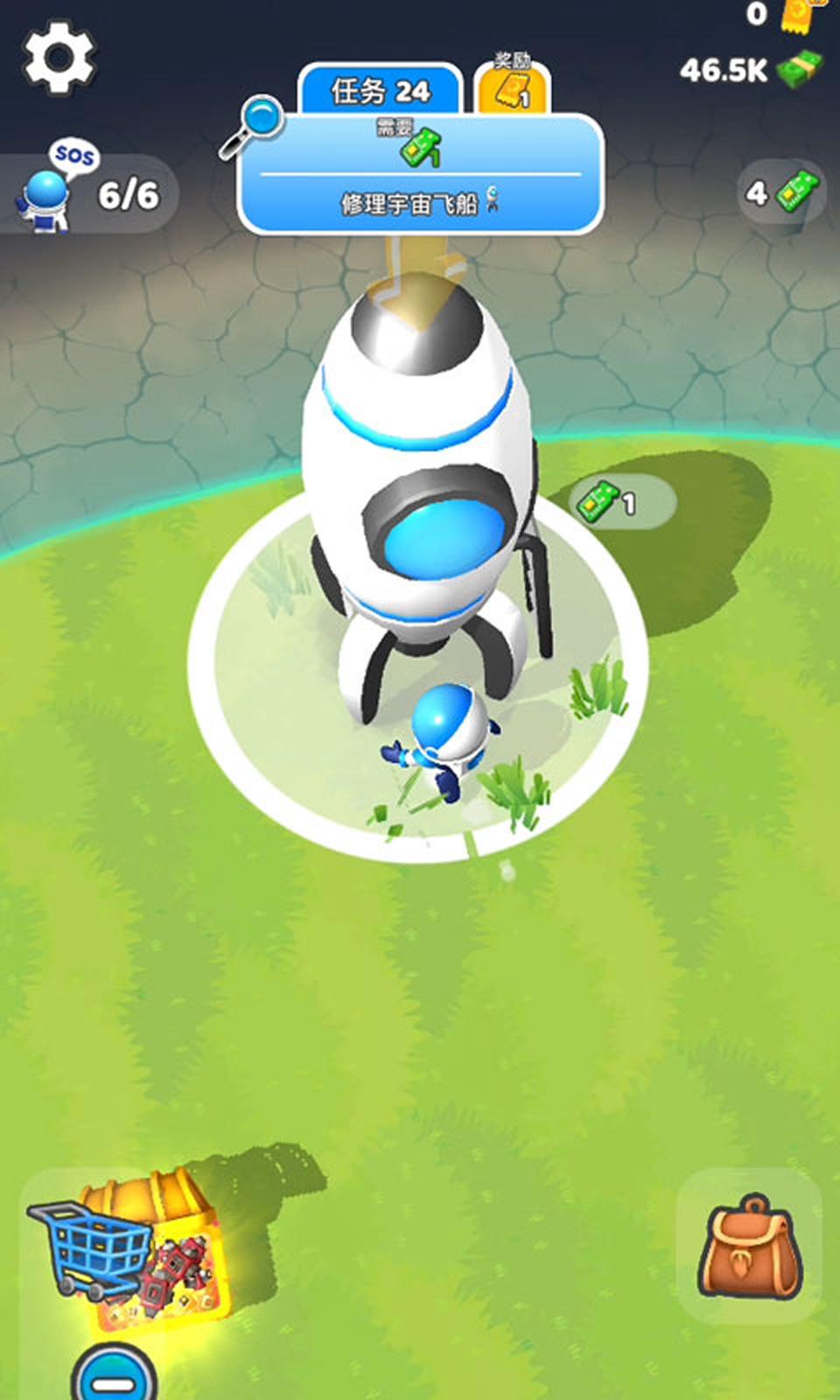Image resolution: width=840 pixels, height=1400 pixels.
Task: Tap the reward ticket tab
Action: tap(513, 87)
